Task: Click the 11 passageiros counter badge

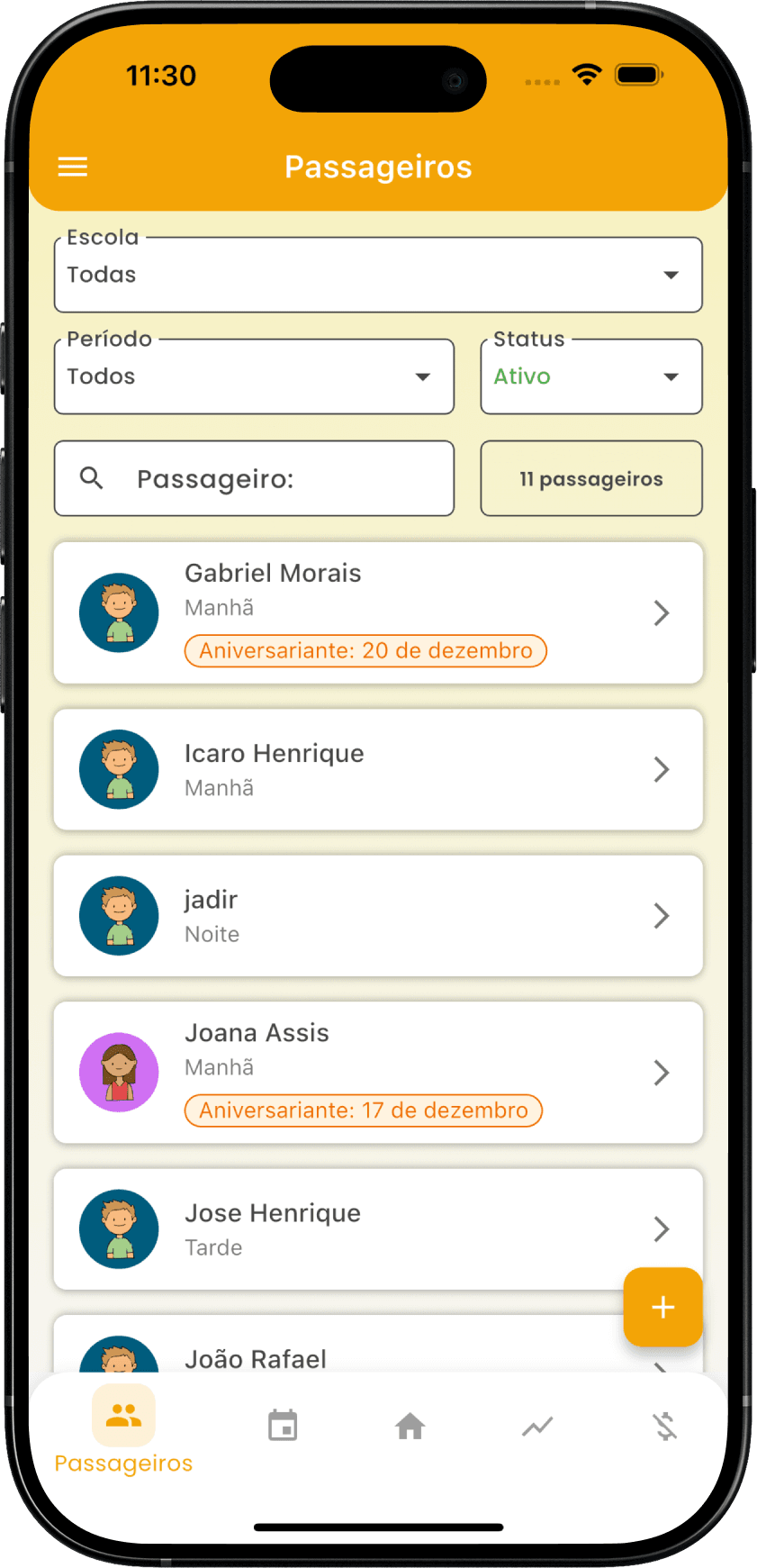Action: (591, 478)
